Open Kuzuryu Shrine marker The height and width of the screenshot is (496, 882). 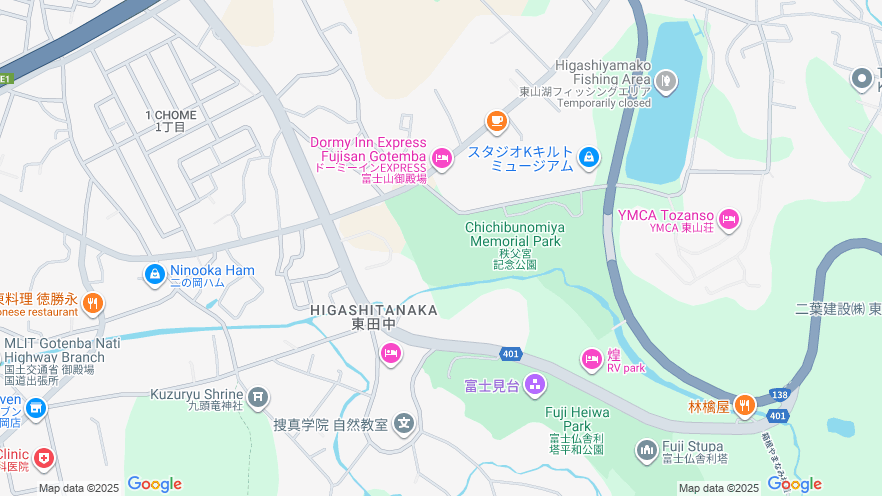(x=258, y=398)
